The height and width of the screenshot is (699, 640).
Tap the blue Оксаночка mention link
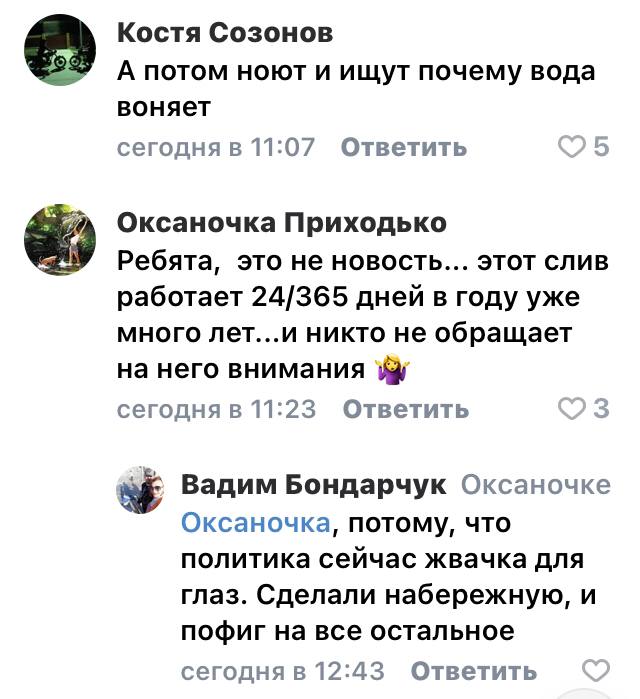tap(255, 523)
